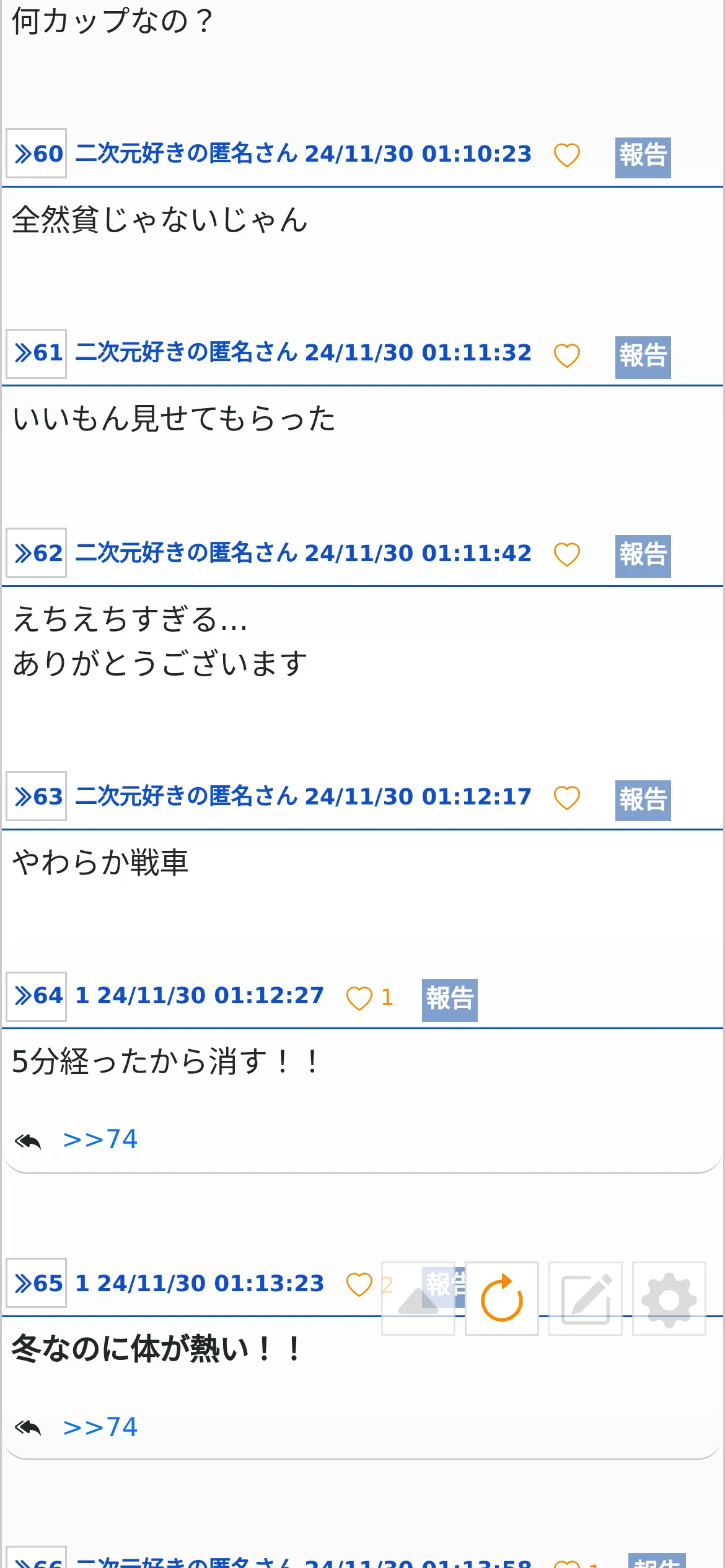Open settings with the gear icon
The width and height of the screenshot is (725, 1568).
(x=669, y=1299)
